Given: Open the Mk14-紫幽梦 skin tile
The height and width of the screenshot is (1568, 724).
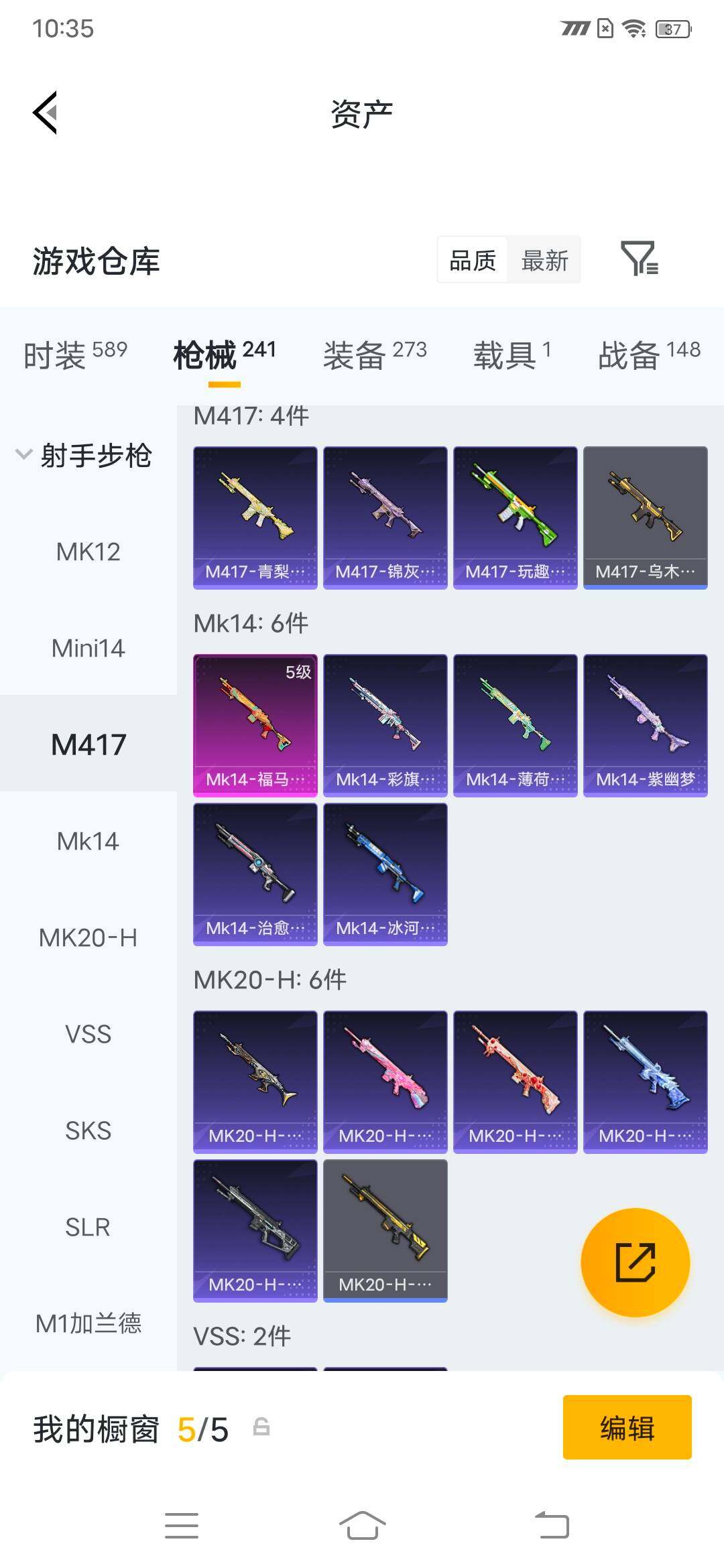Looking at the screenshot, I should (x=646, y=726).
